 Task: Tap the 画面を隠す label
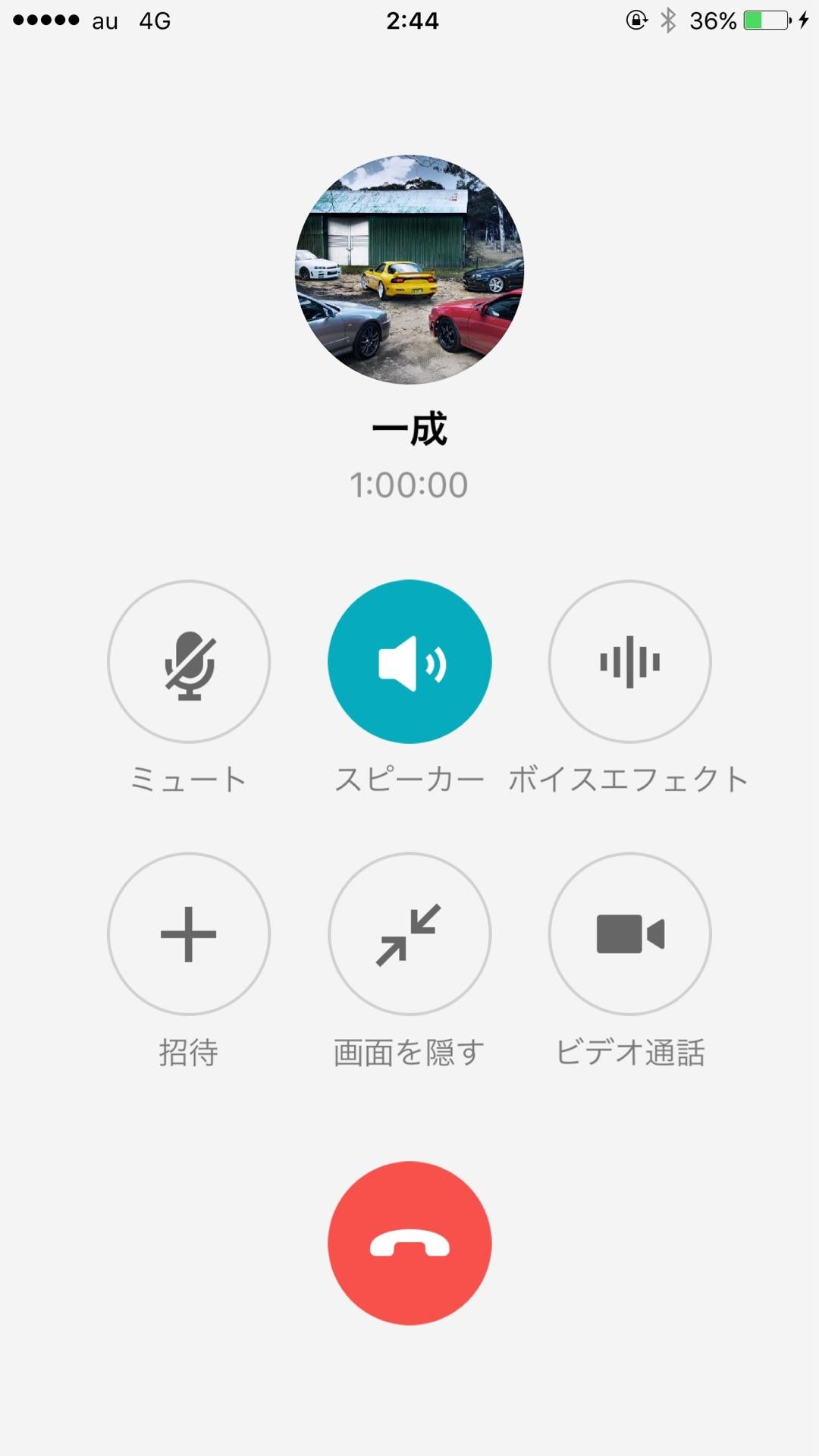click(409, 1050)
